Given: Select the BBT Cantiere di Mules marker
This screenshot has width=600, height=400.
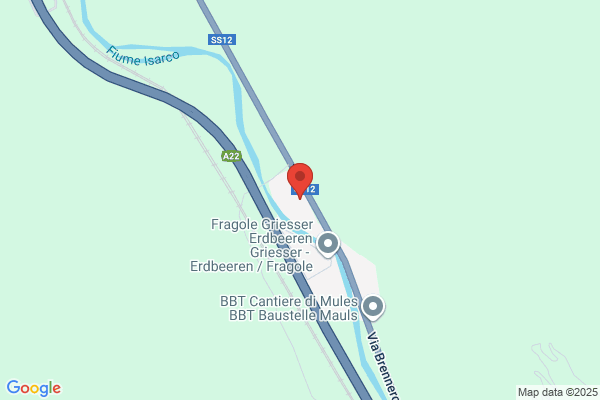Looking at the screenshot, I should (372, 306).
